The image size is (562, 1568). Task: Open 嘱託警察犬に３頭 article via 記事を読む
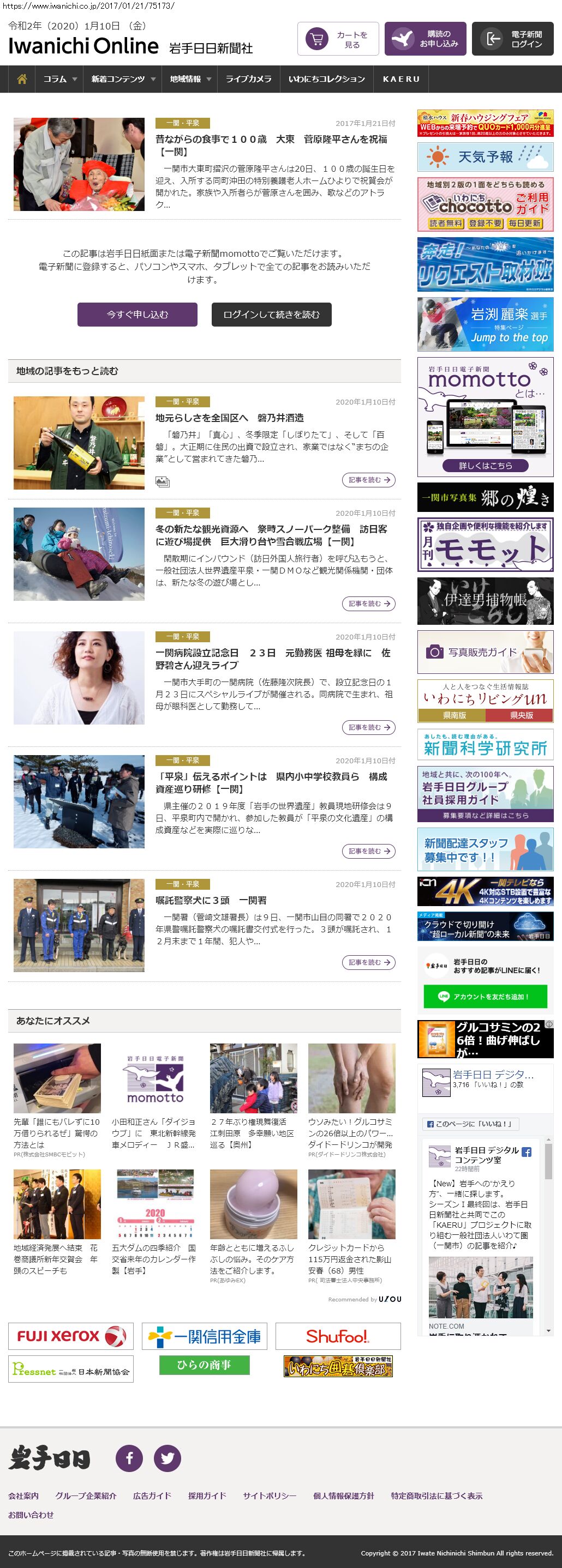368,962
